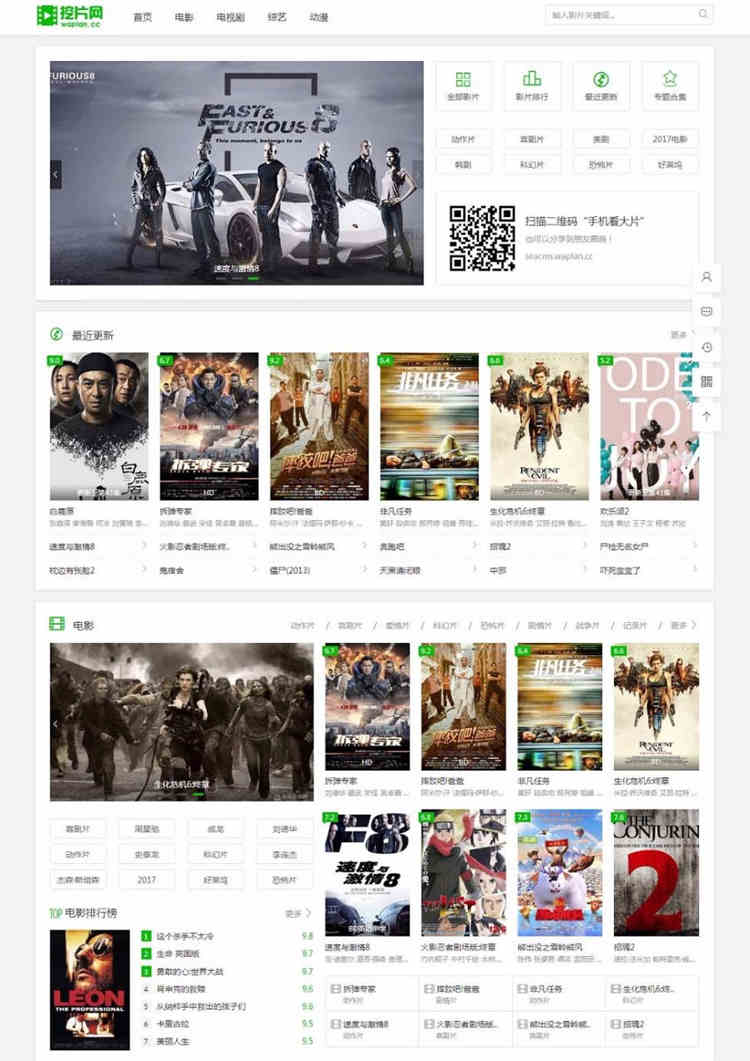Open 影片排行 ranking shortcut
Image resolution: width=750 pixels, height=1061 pixels.
[532, 86]
